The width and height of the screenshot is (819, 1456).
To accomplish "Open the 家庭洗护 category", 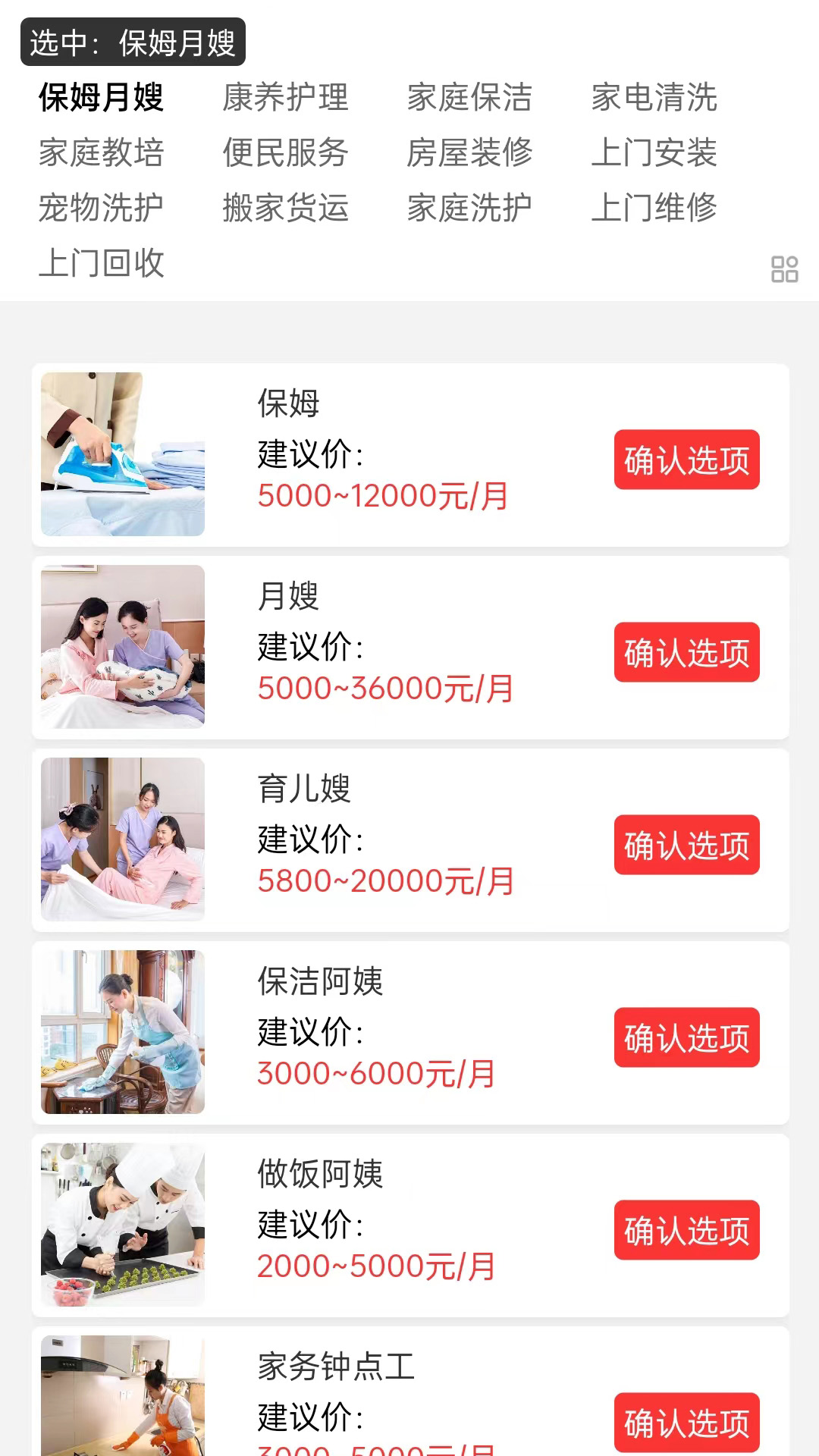I will pos(470,210).
